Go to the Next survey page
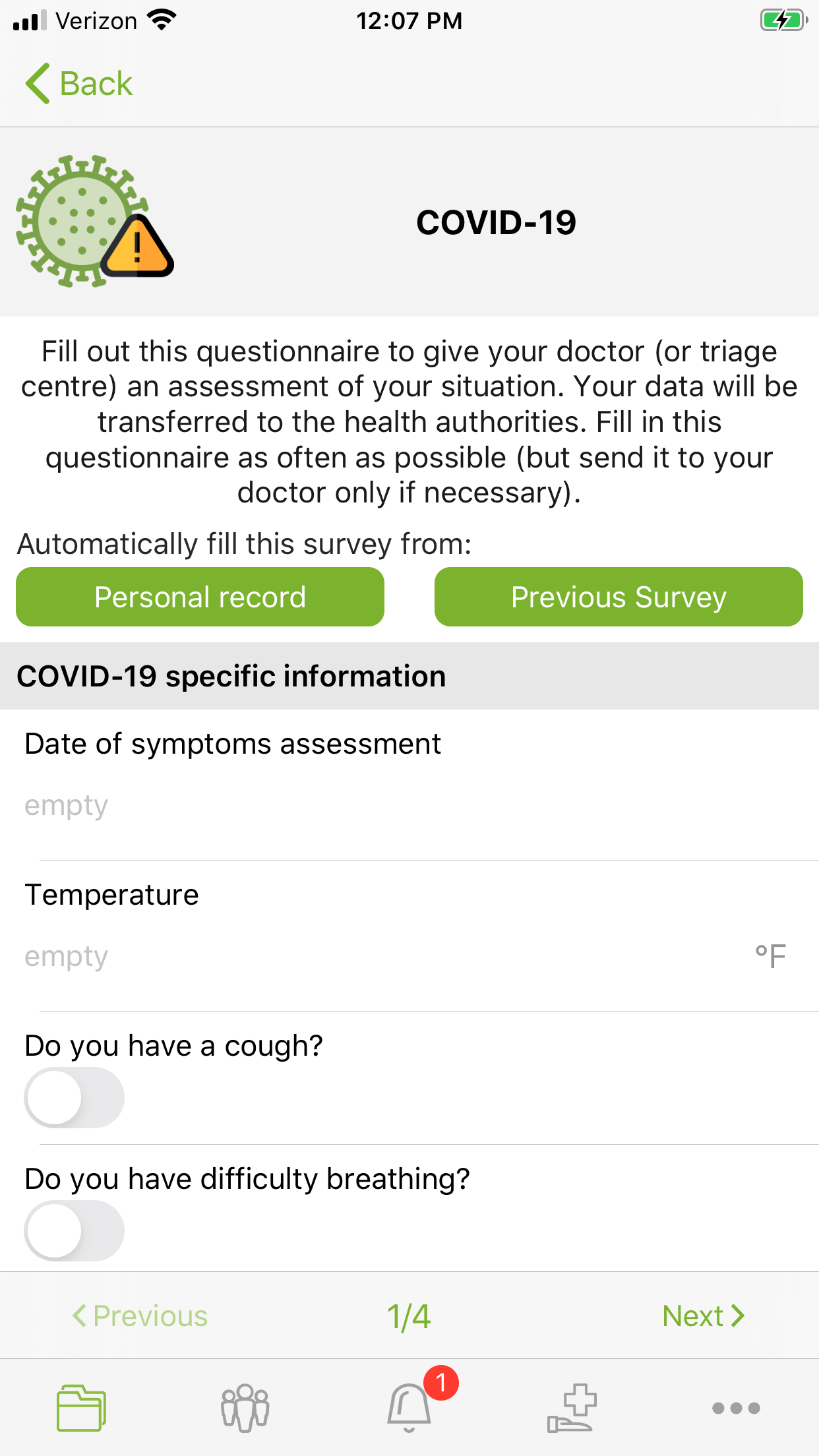 click(703, 1316)
